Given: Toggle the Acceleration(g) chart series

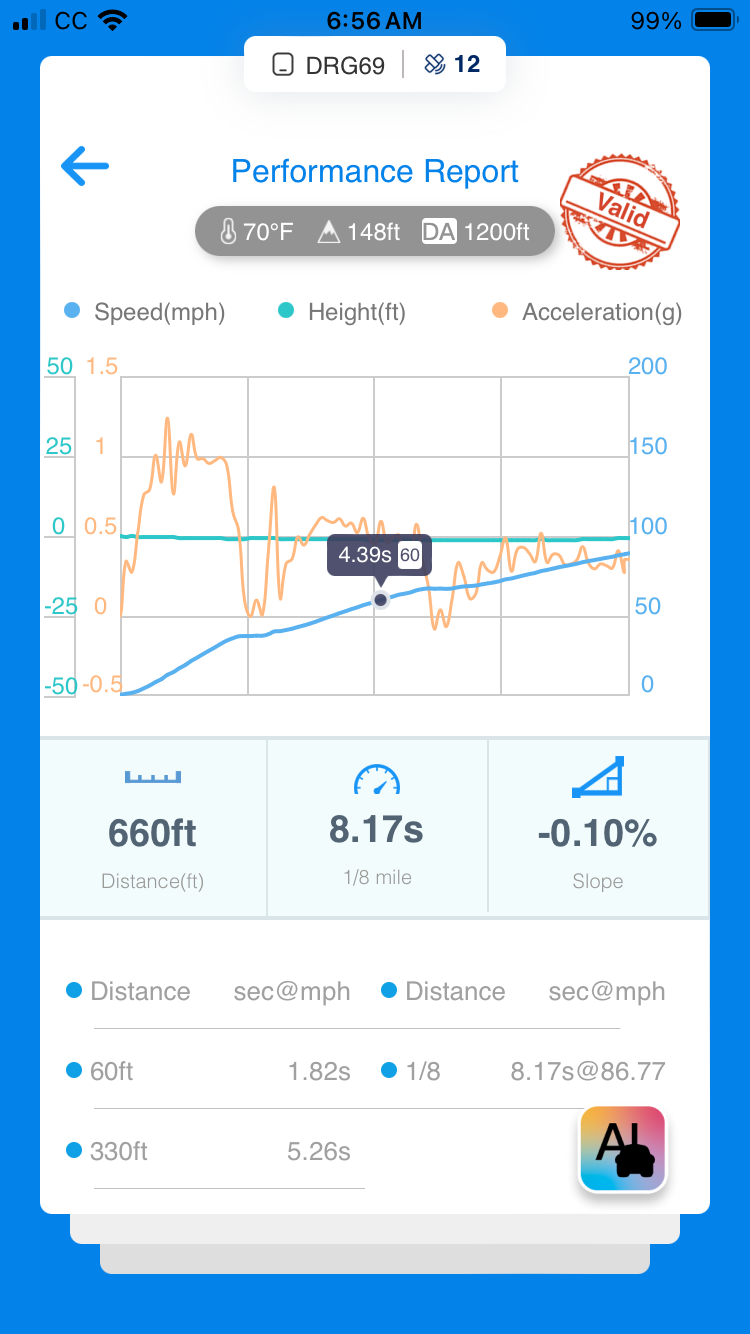Looking at the screenshot, I should coord(587,312).
